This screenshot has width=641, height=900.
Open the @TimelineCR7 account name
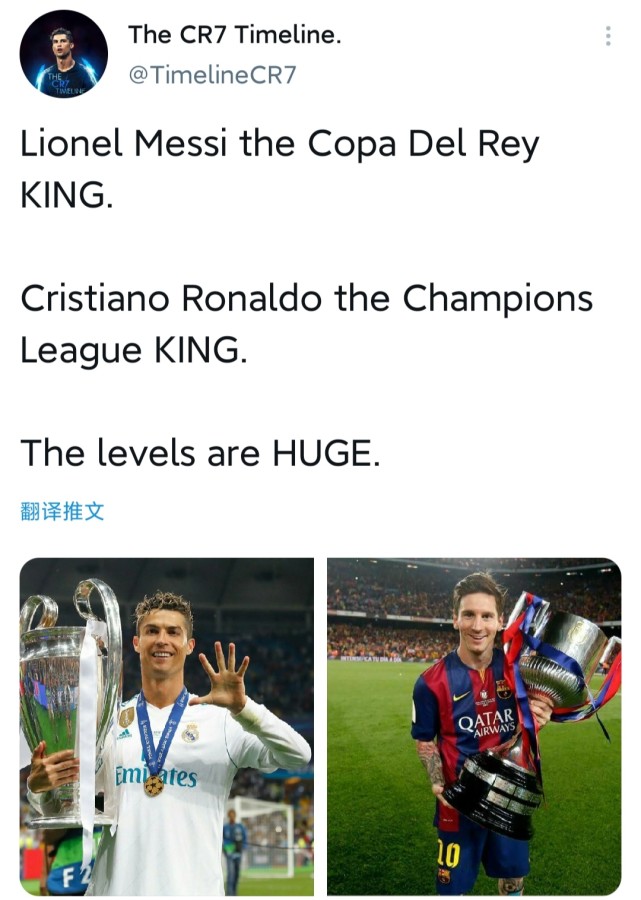(x=212, y=75)
